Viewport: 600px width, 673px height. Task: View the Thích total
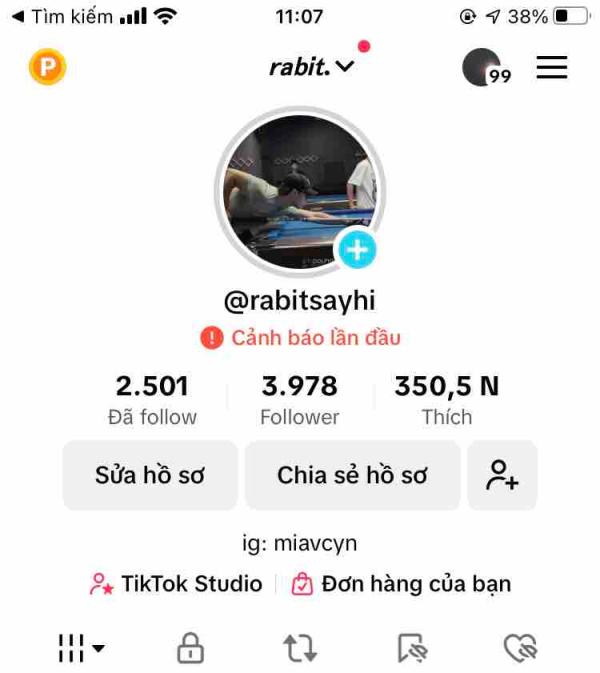[x=446, y=400]
